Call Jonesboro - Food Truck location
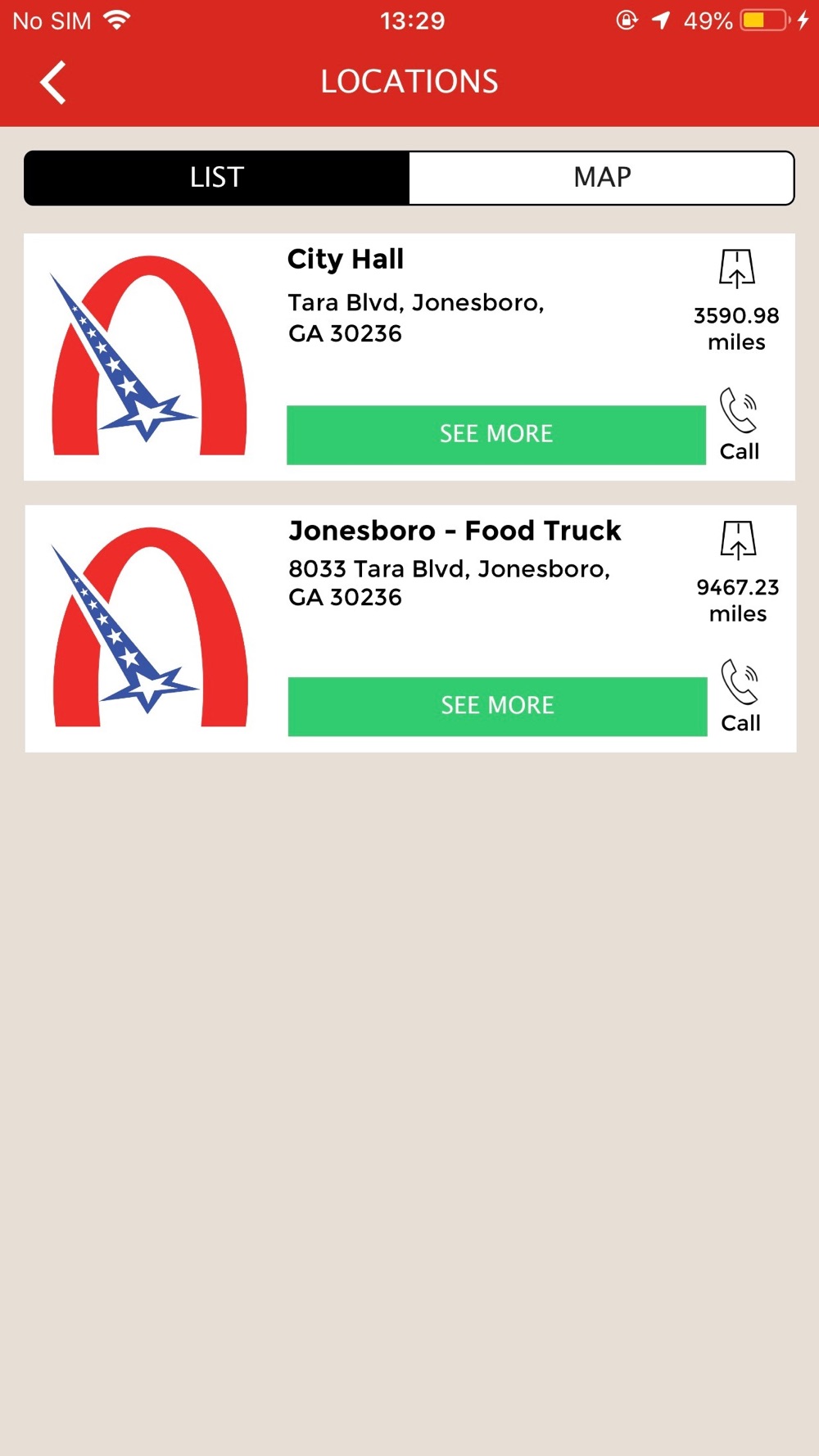Screen dimensions: 819x1456 click(740, 696)
